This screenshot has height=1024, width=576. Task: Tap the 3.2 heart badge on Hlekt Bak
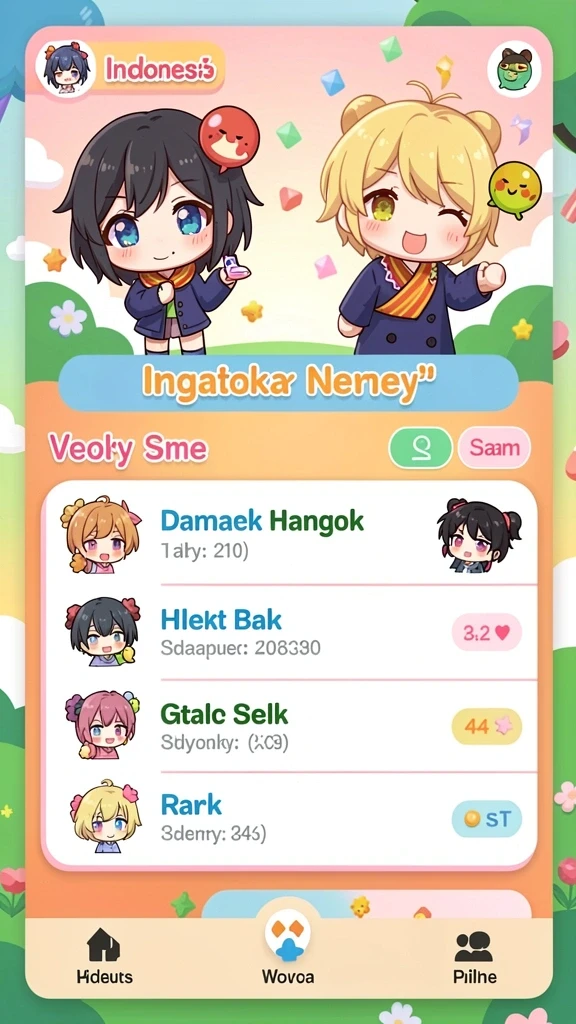pos(487,632)
